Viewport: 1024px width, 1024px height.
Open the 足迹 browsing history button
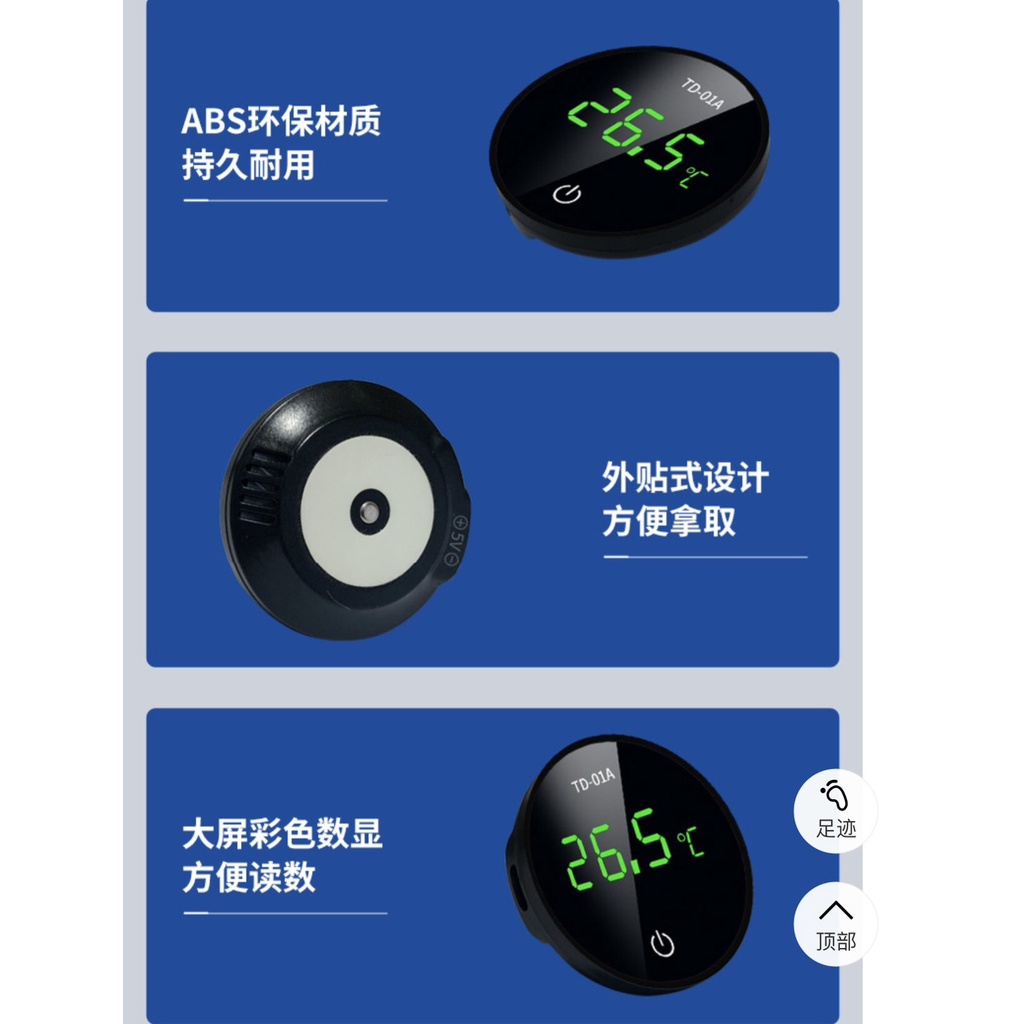[x=835, y=811]
